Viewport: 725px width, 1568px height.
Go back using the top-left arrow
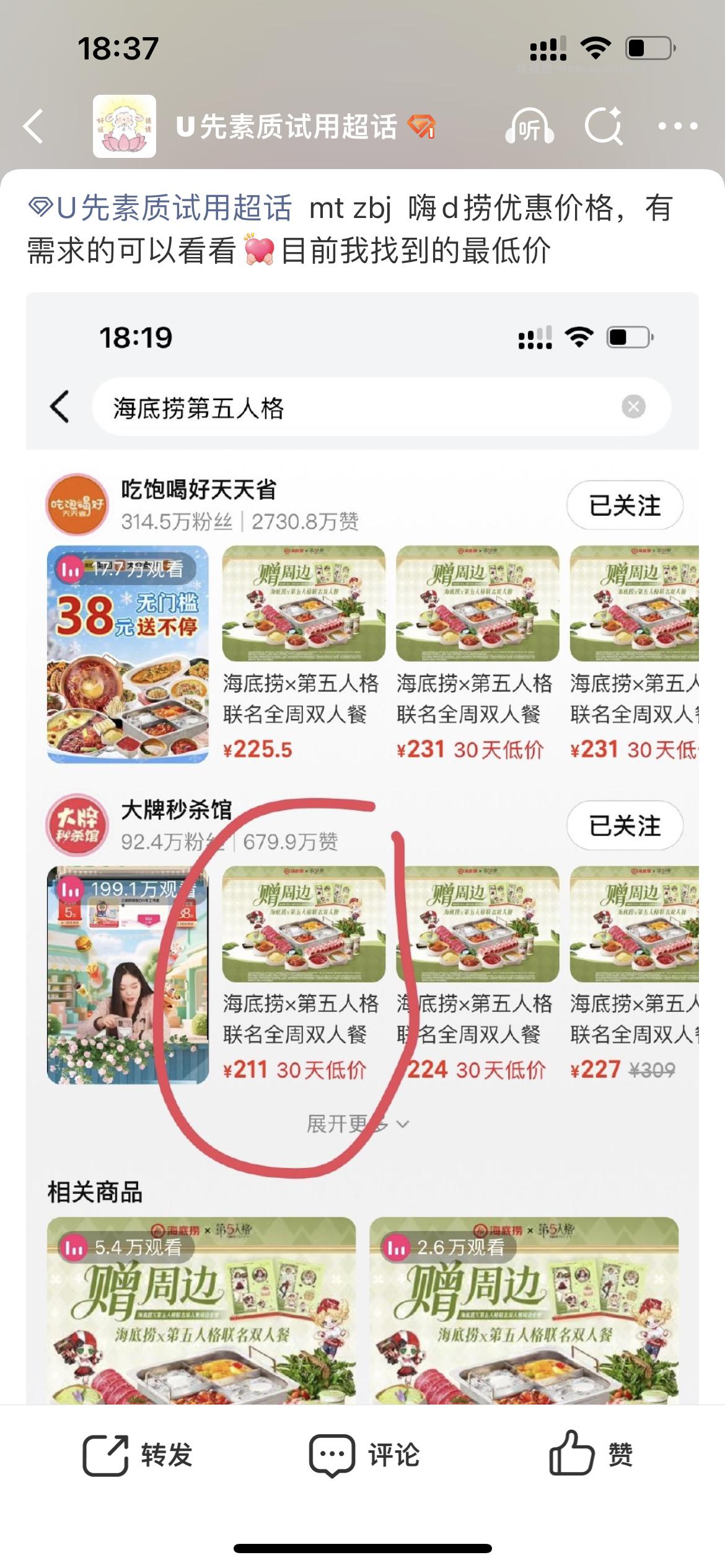coord(34,126)
